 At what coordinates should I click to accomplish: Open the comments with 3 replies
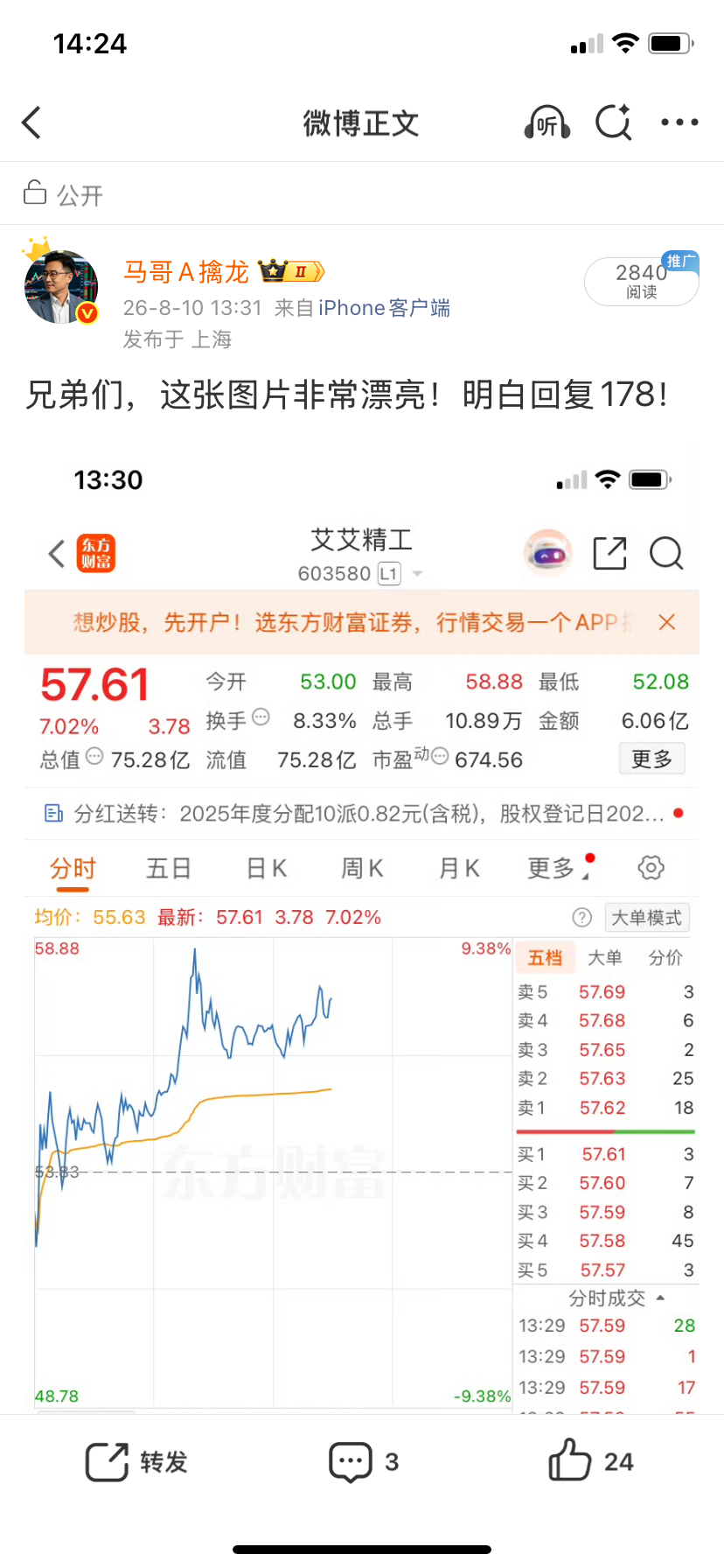[364, 1462]
